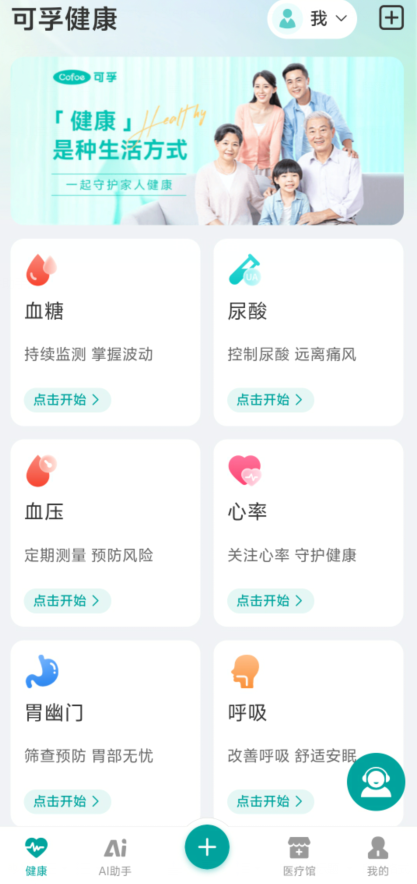Open the 我 user switcher dropdown
Screen dimensions: 417x884
click(312, 19)
